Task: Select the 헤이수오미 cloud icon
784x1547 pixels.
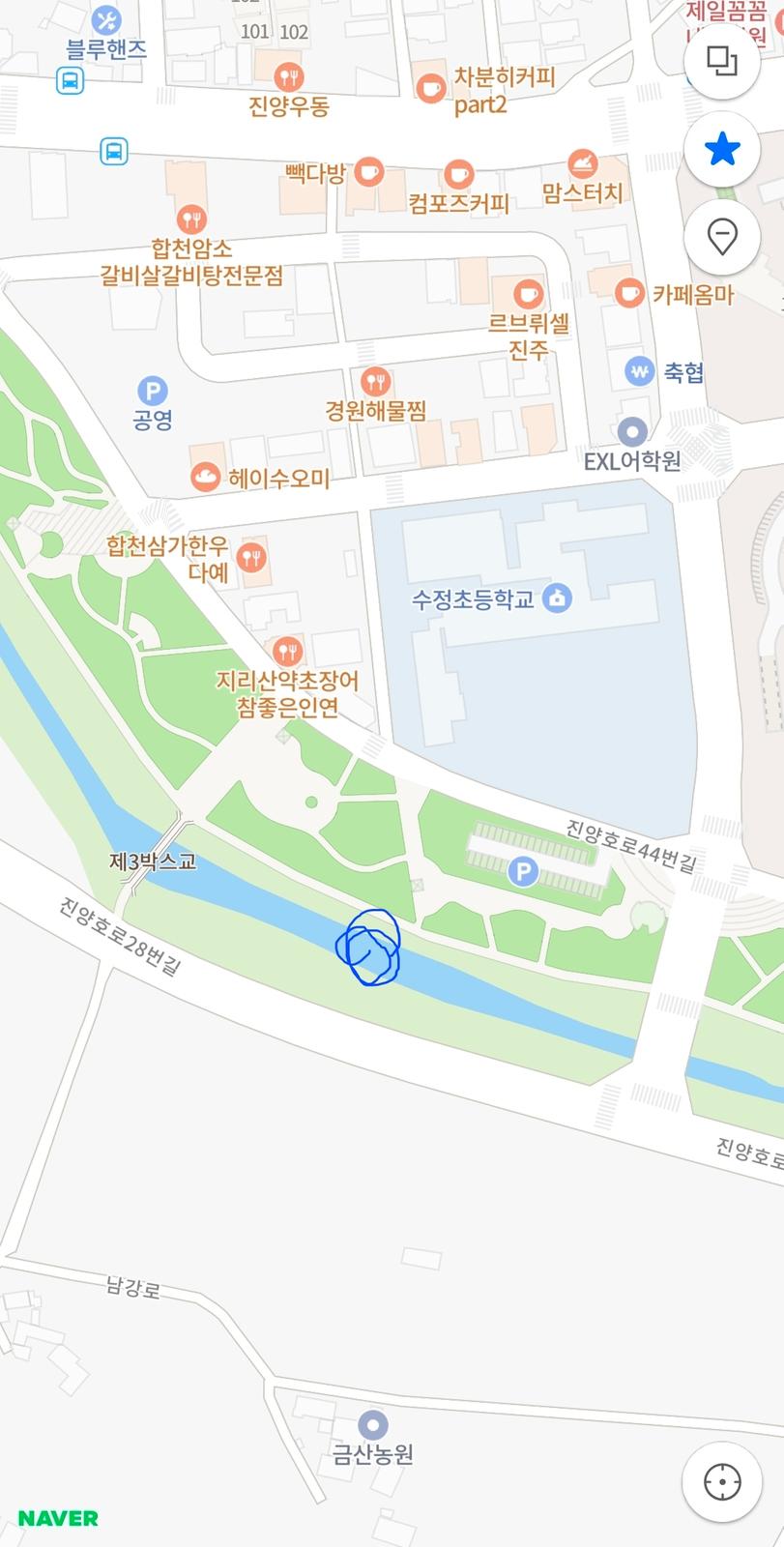Action: [x=204, y=474]
